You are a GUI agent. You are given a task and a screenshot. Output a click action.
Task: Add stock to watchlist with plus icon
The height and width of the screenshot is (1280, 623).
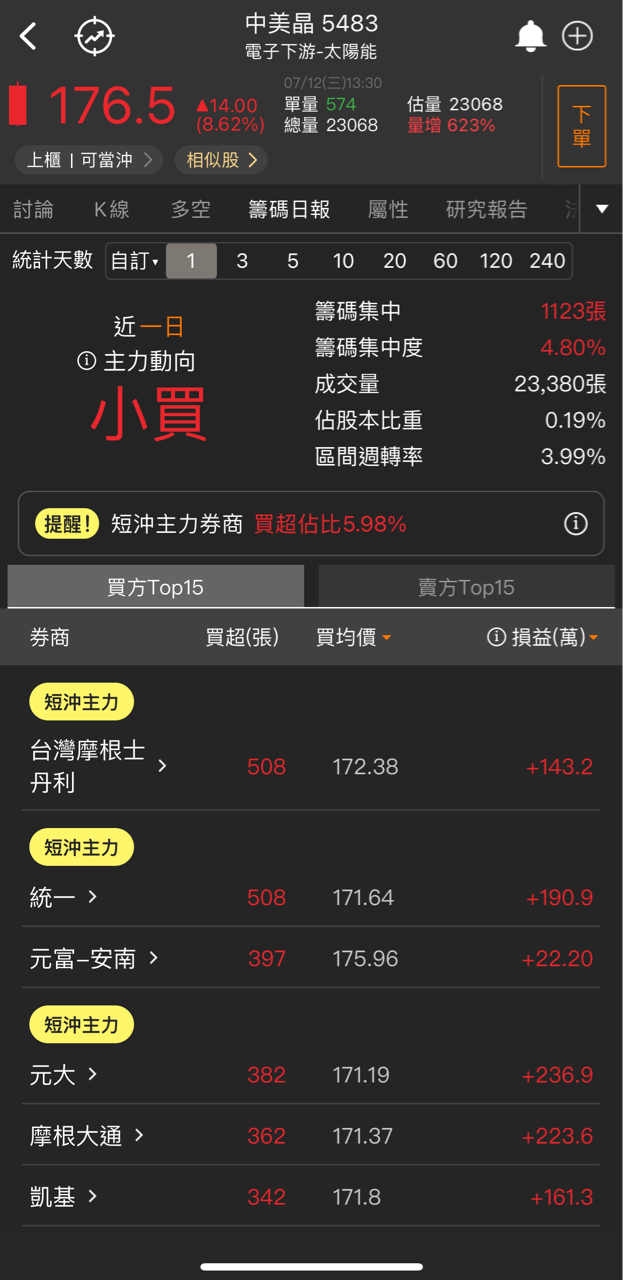pos(578,37)
